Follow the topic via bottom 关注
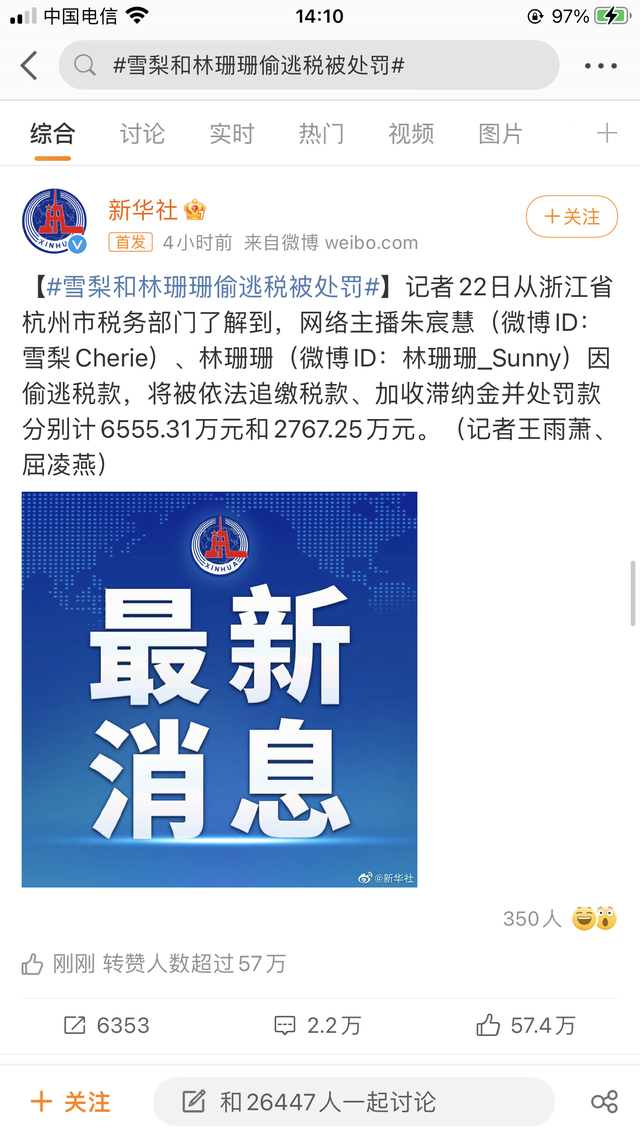The image size is (640, 1138). click(x=72, y=1102)
